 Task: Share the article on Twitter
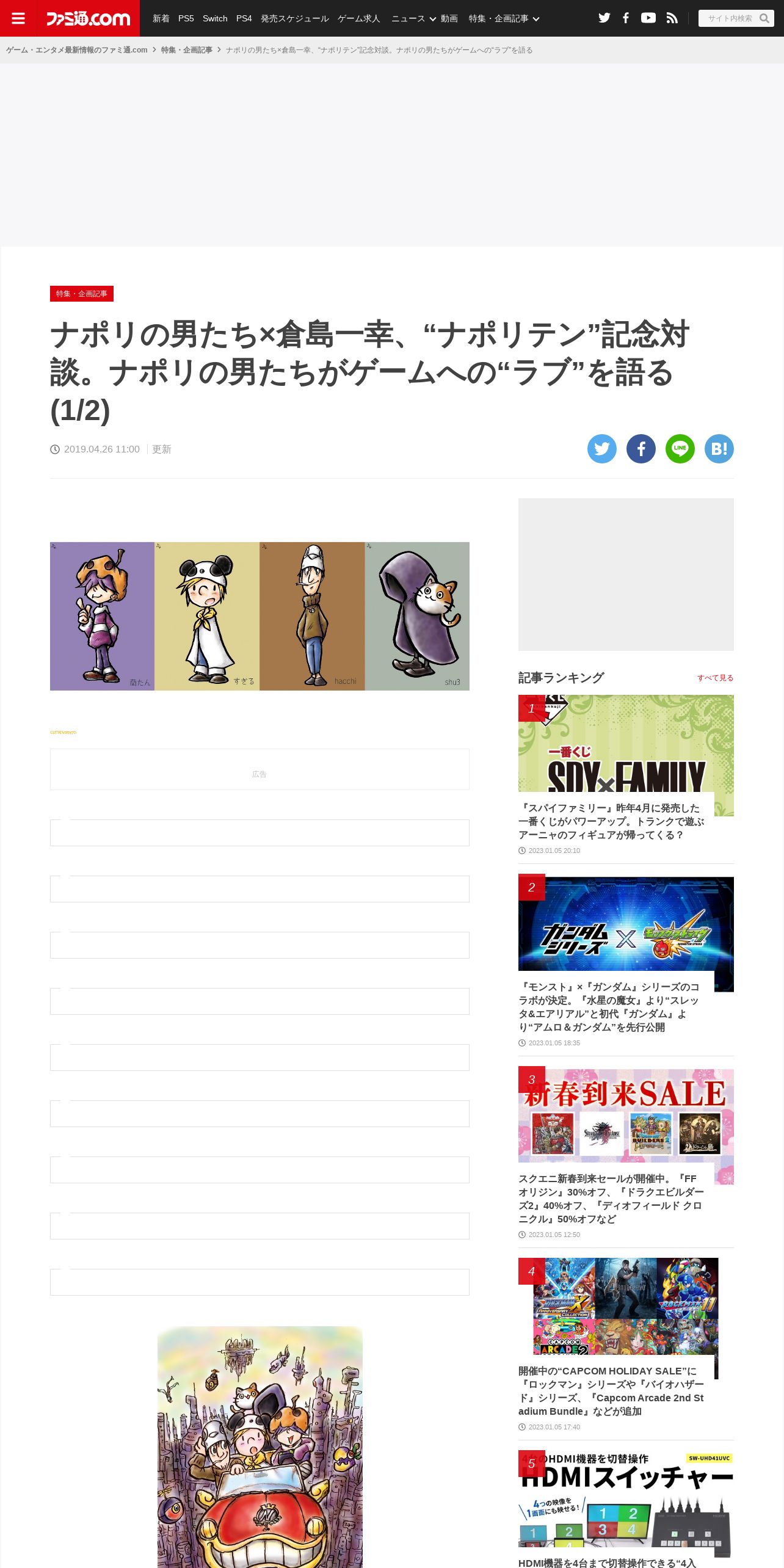(602, 449)
